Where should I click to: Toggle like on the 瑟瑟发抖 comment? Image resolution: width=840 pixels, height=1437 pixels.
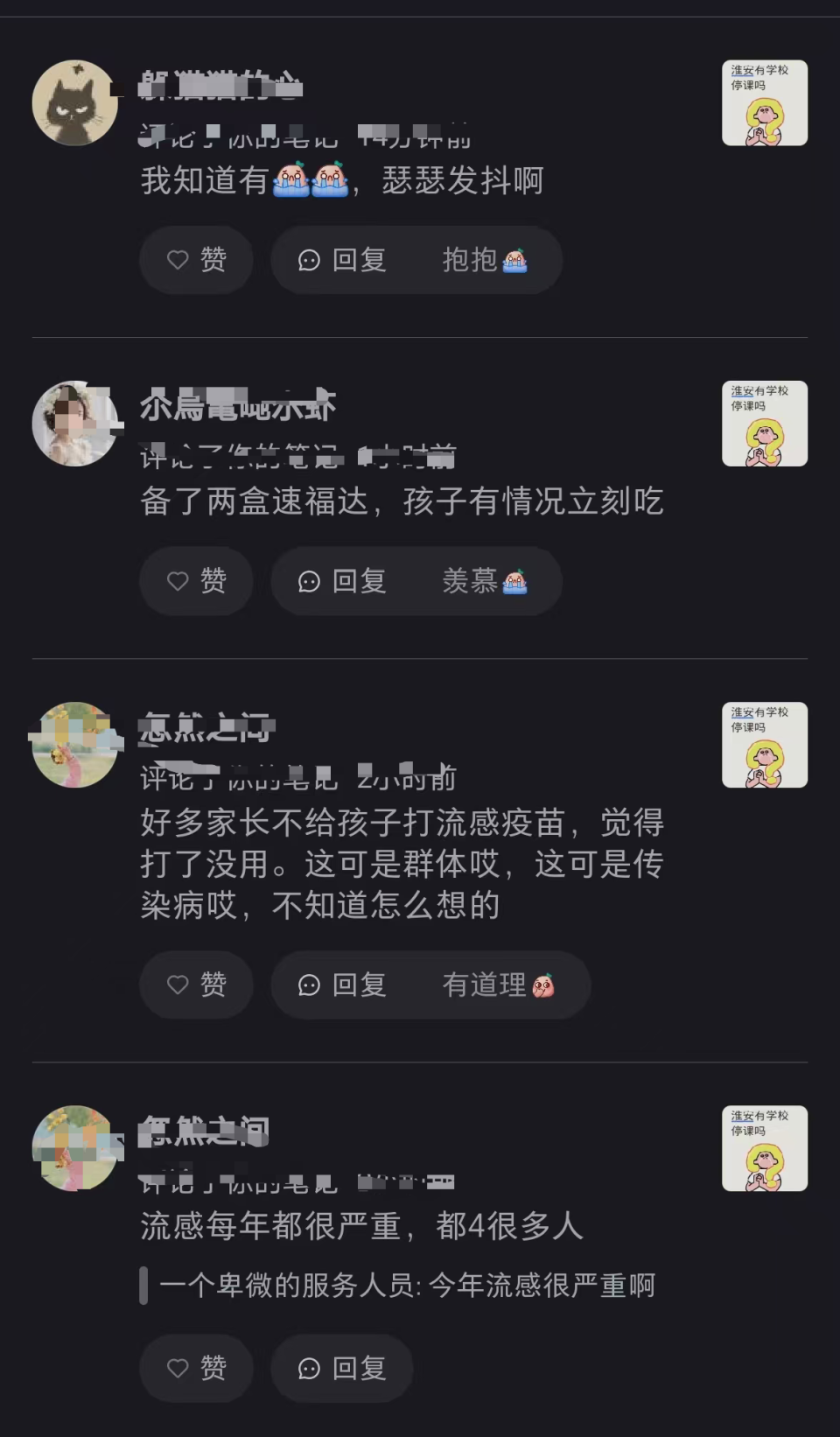196,260
